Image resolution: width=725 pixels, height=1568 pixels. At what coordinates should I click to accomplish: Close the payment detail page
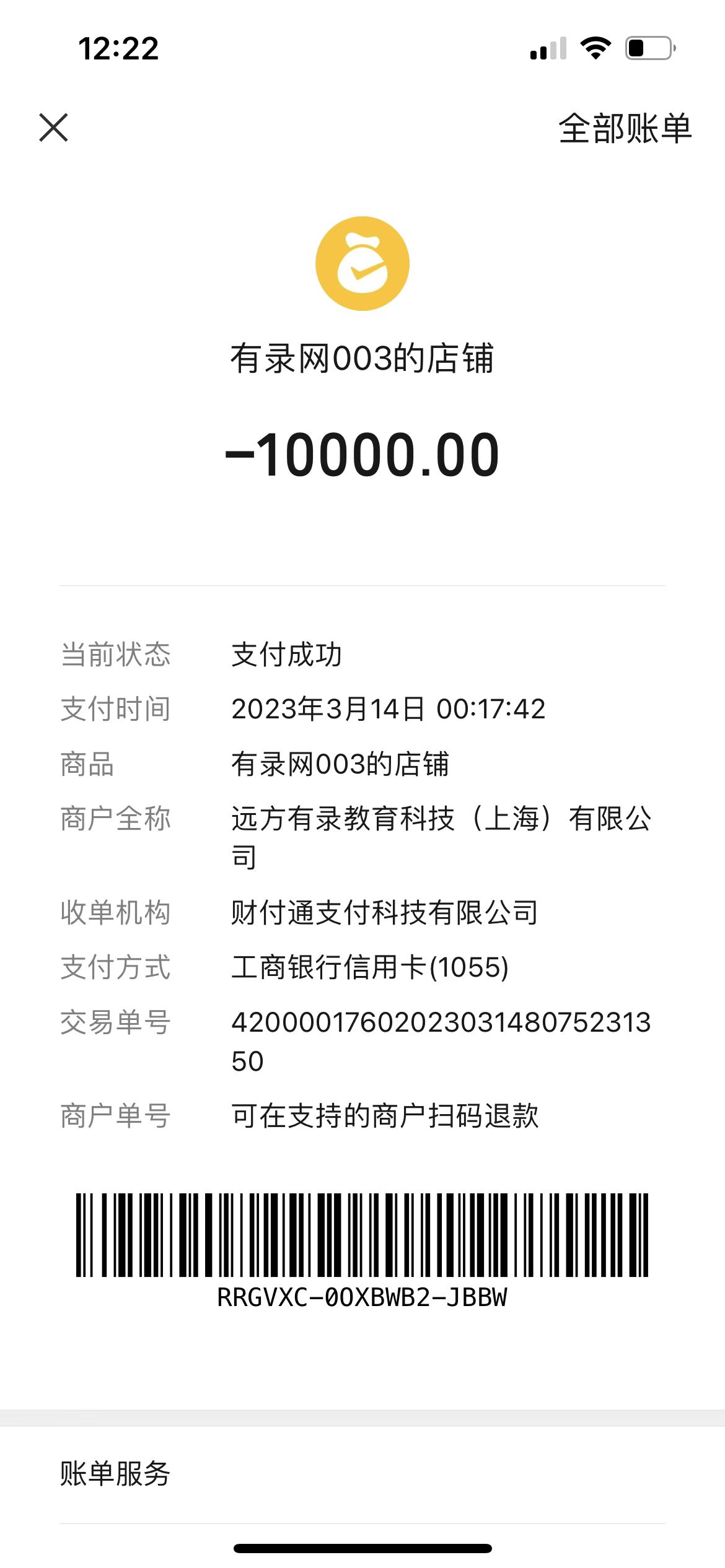tap(53, 128)
